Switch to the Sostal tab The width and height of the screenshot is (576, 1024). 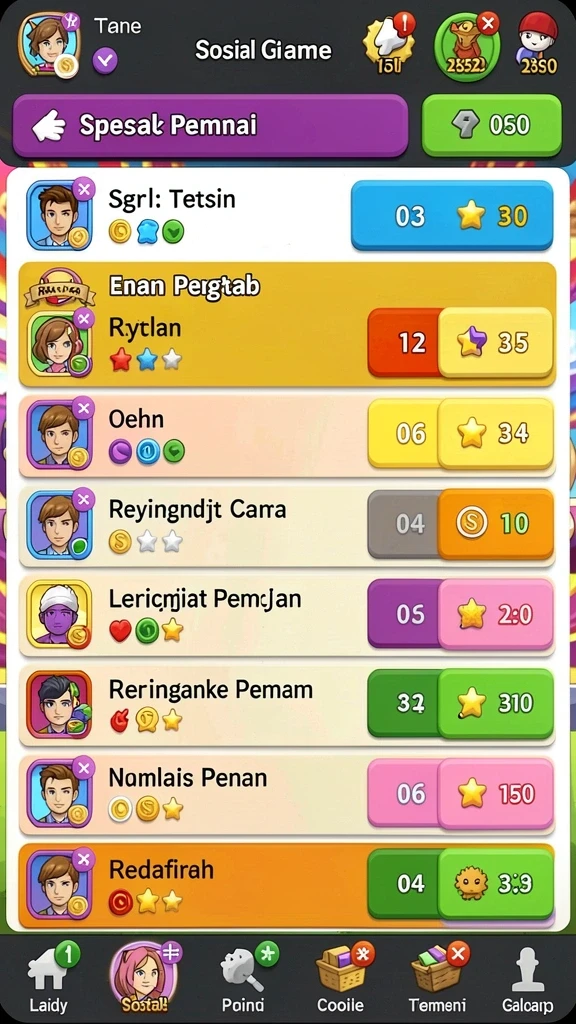[144, 978]
